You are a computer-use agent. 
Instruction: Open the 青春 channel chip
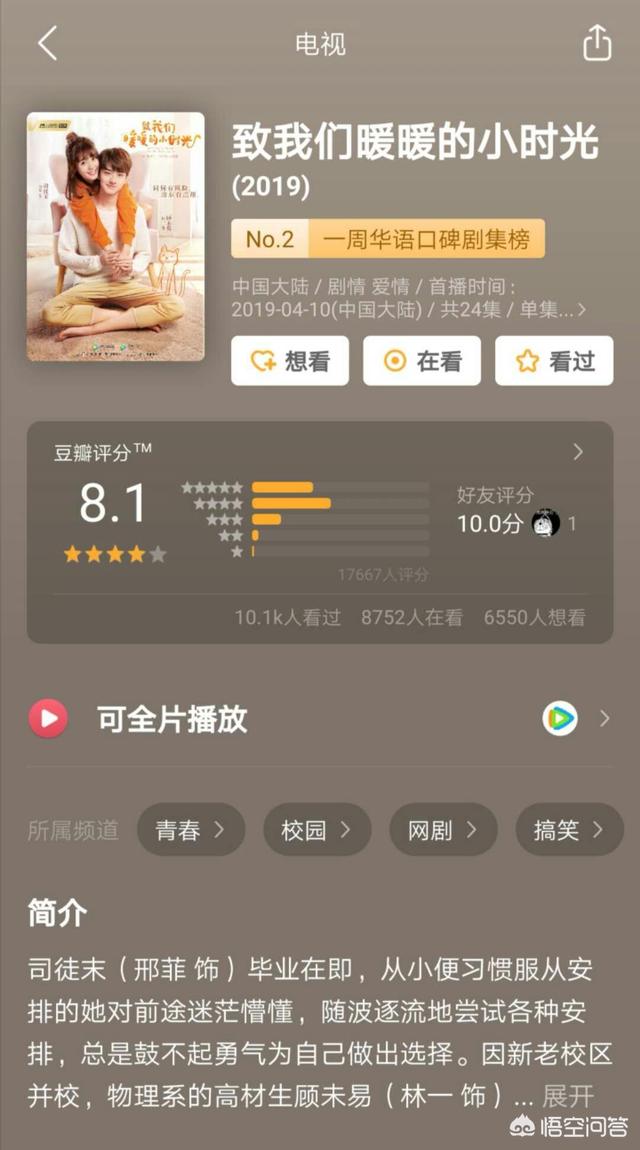coord(191,829)
